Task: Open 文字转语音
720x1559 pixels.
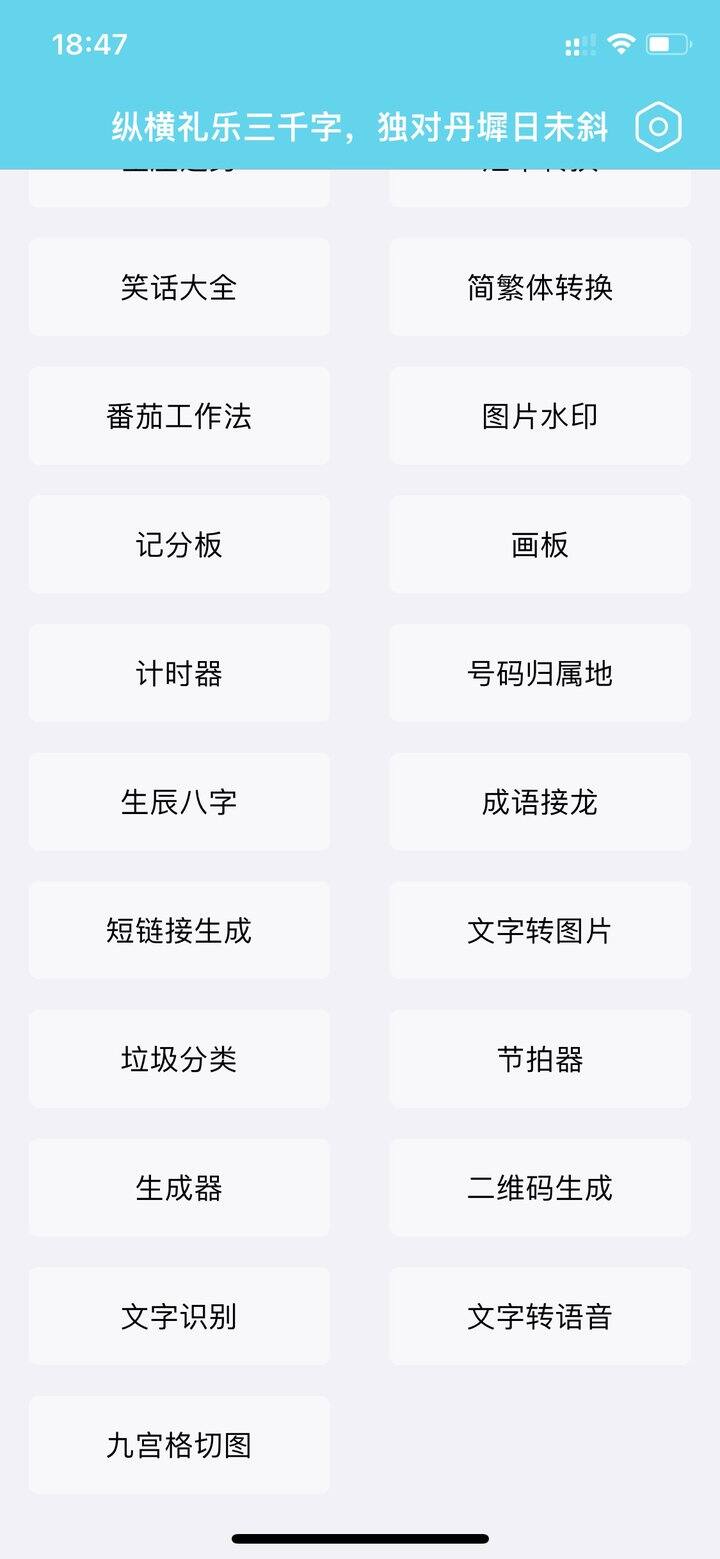Action: click(x=540, y=1317)
